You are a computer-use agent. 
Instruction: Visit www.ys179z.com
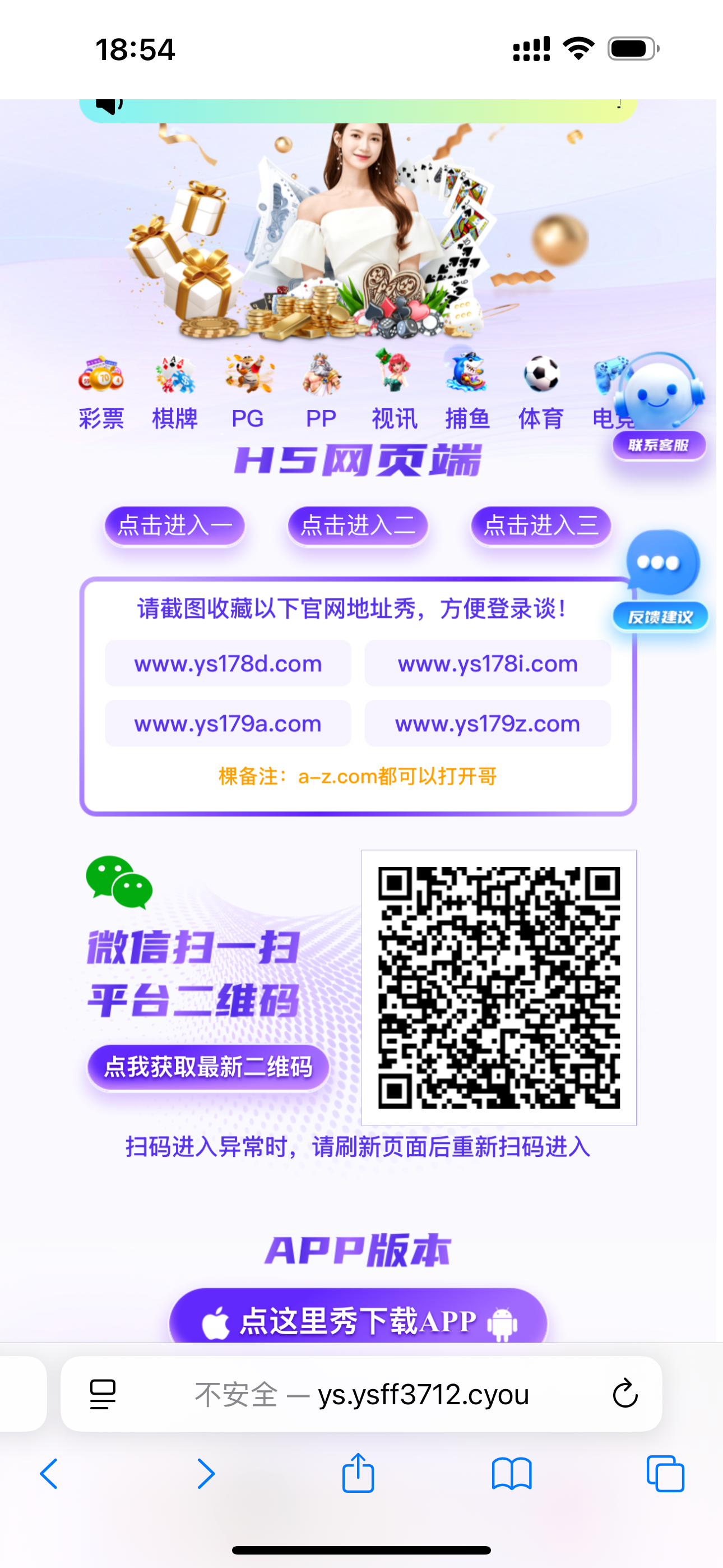click(x=488, y=724)
